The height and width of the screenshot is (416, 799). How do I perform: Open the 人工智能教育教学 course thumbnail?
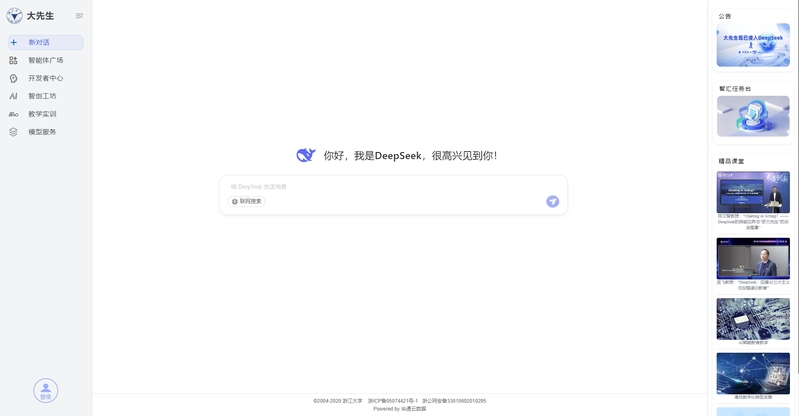753,319
